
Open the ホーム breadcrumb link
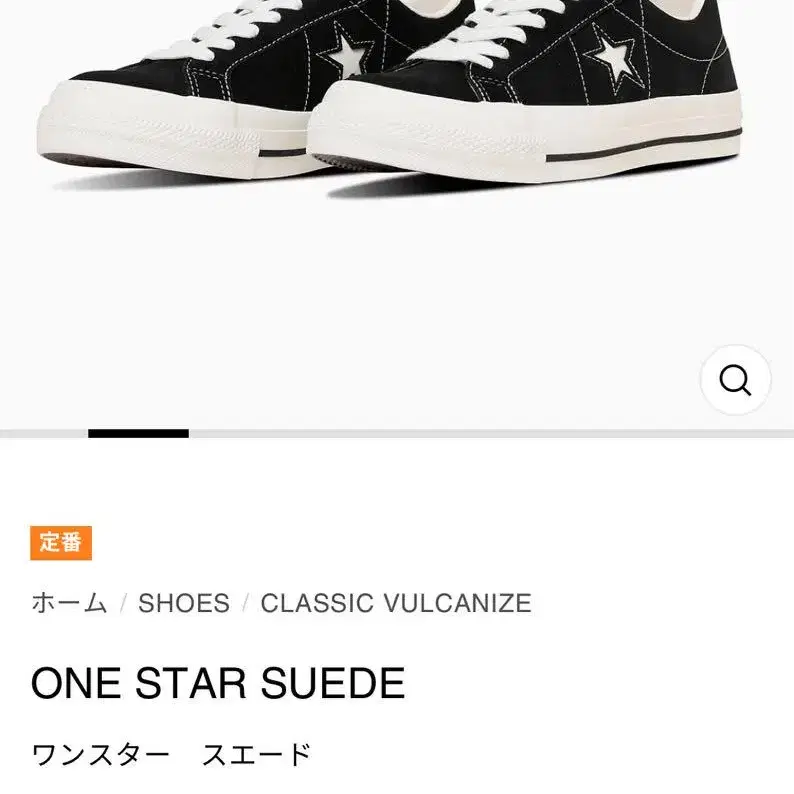pos(69,603)
